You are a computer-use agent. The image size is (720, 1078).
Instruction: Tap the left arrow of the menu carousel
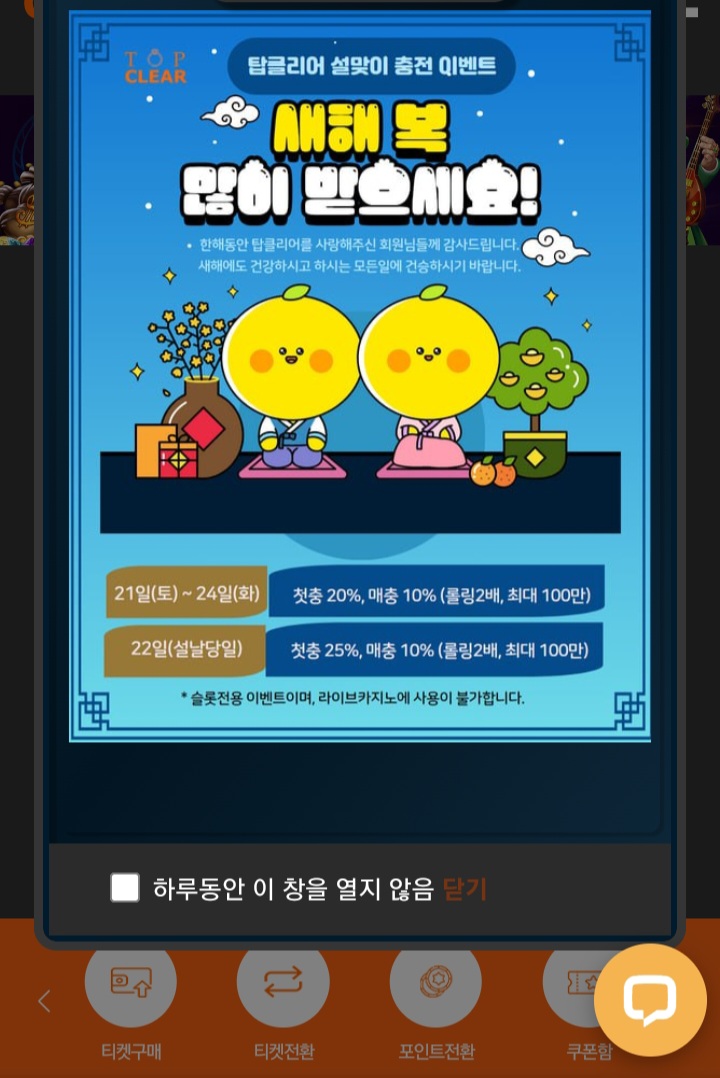coord(44,1000)
